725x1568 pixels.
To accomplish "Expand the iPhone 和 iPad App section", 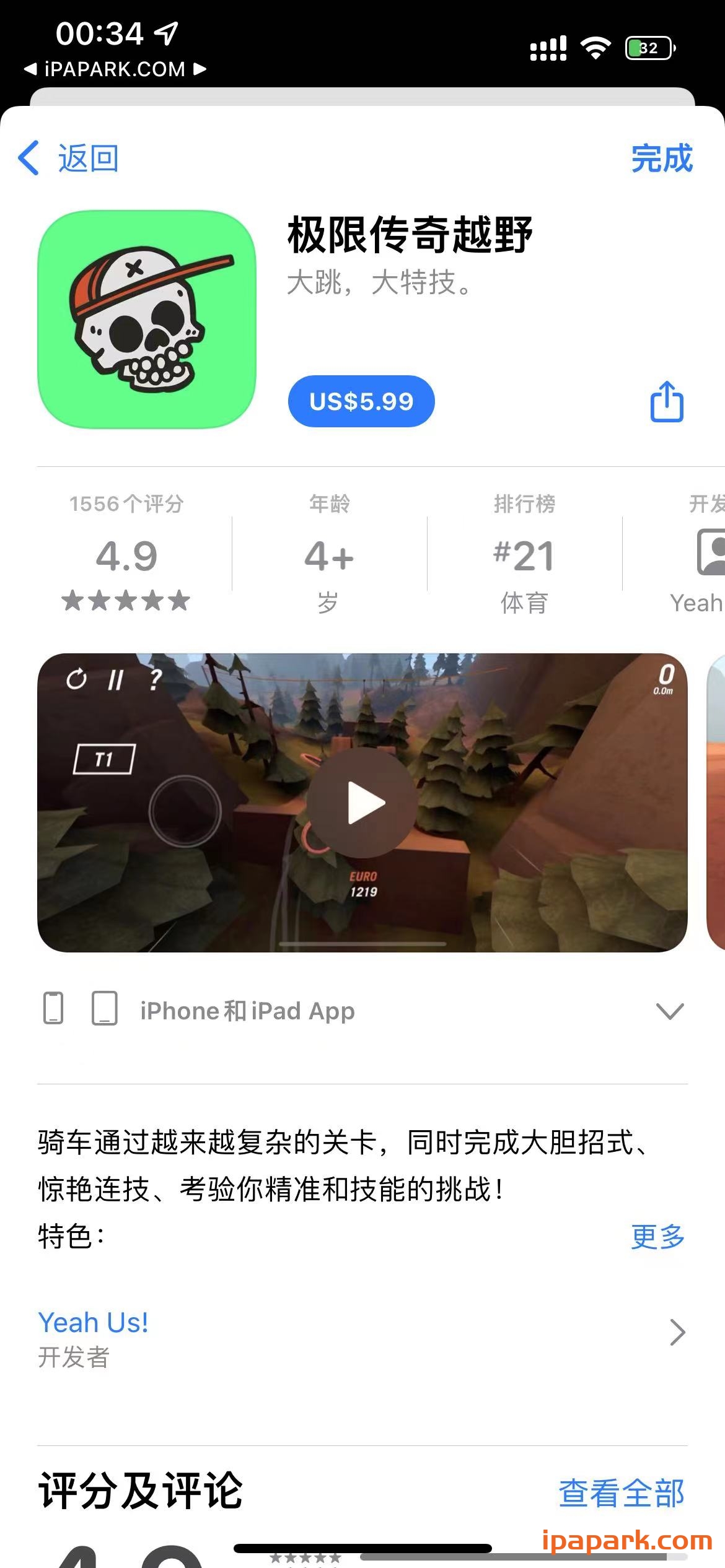I will [669, 1011].
